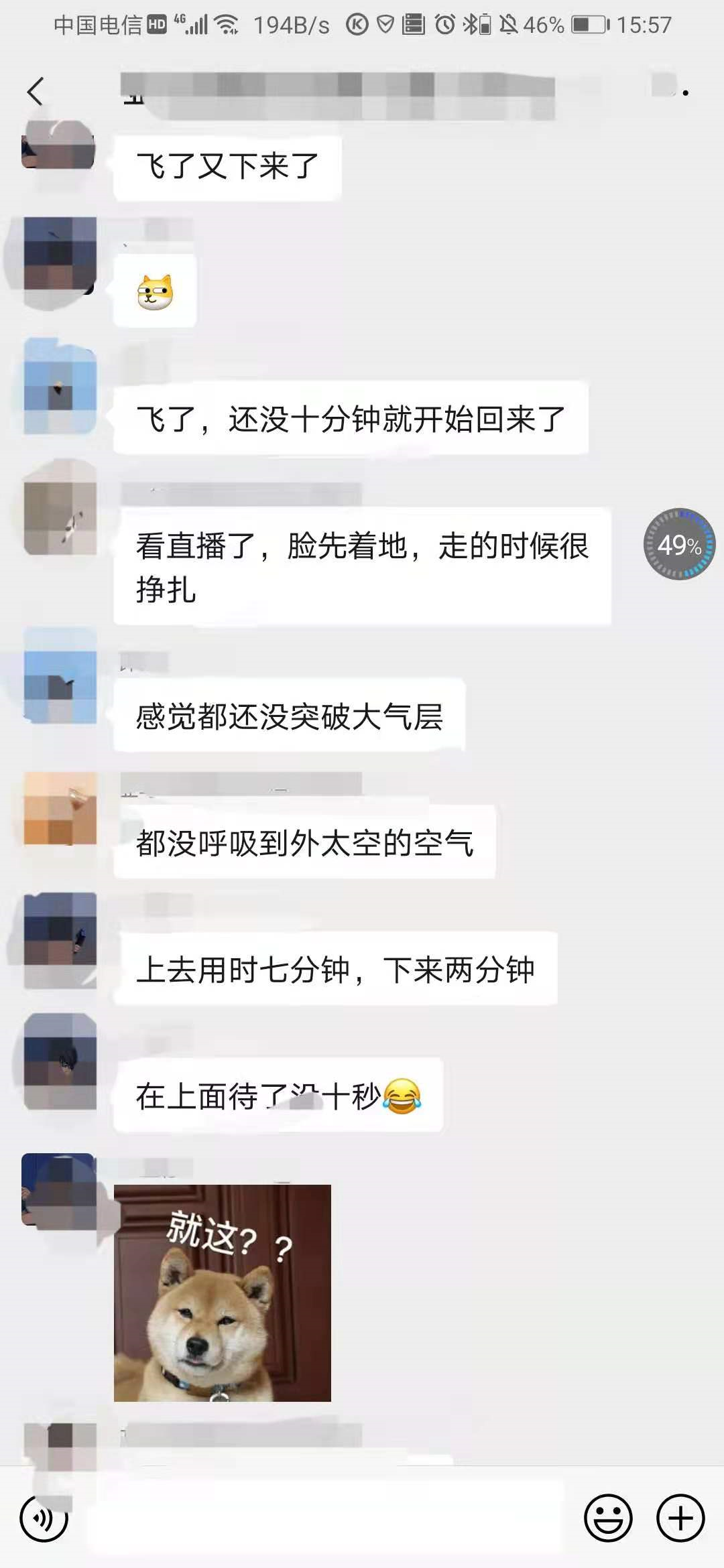Open avatar beside 都没呼吸到外太空的空气 message
724x1568 pixels.
click(60, 808)
